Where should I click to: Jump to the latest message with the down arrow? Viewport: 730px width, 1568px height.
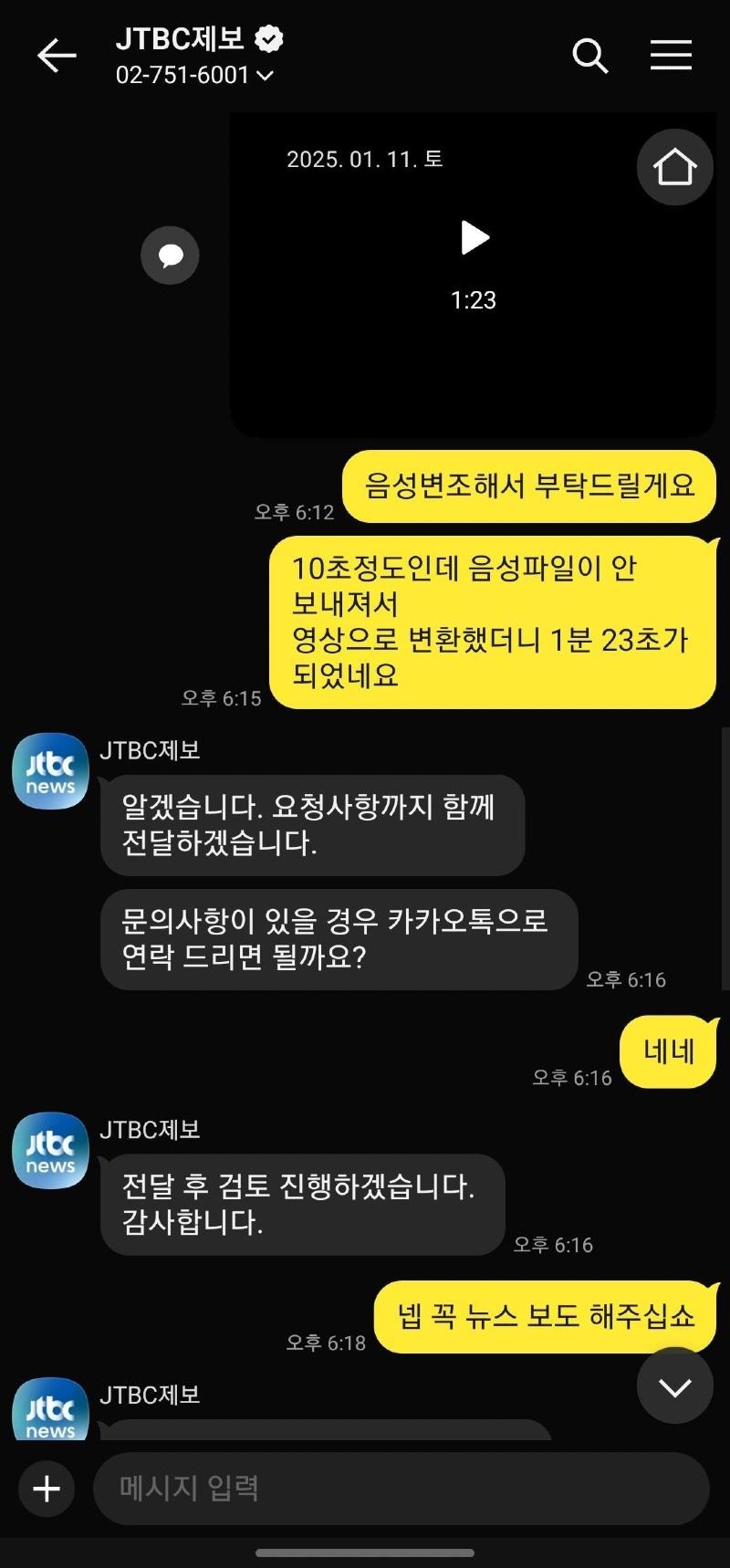[x=674, y=1386]
